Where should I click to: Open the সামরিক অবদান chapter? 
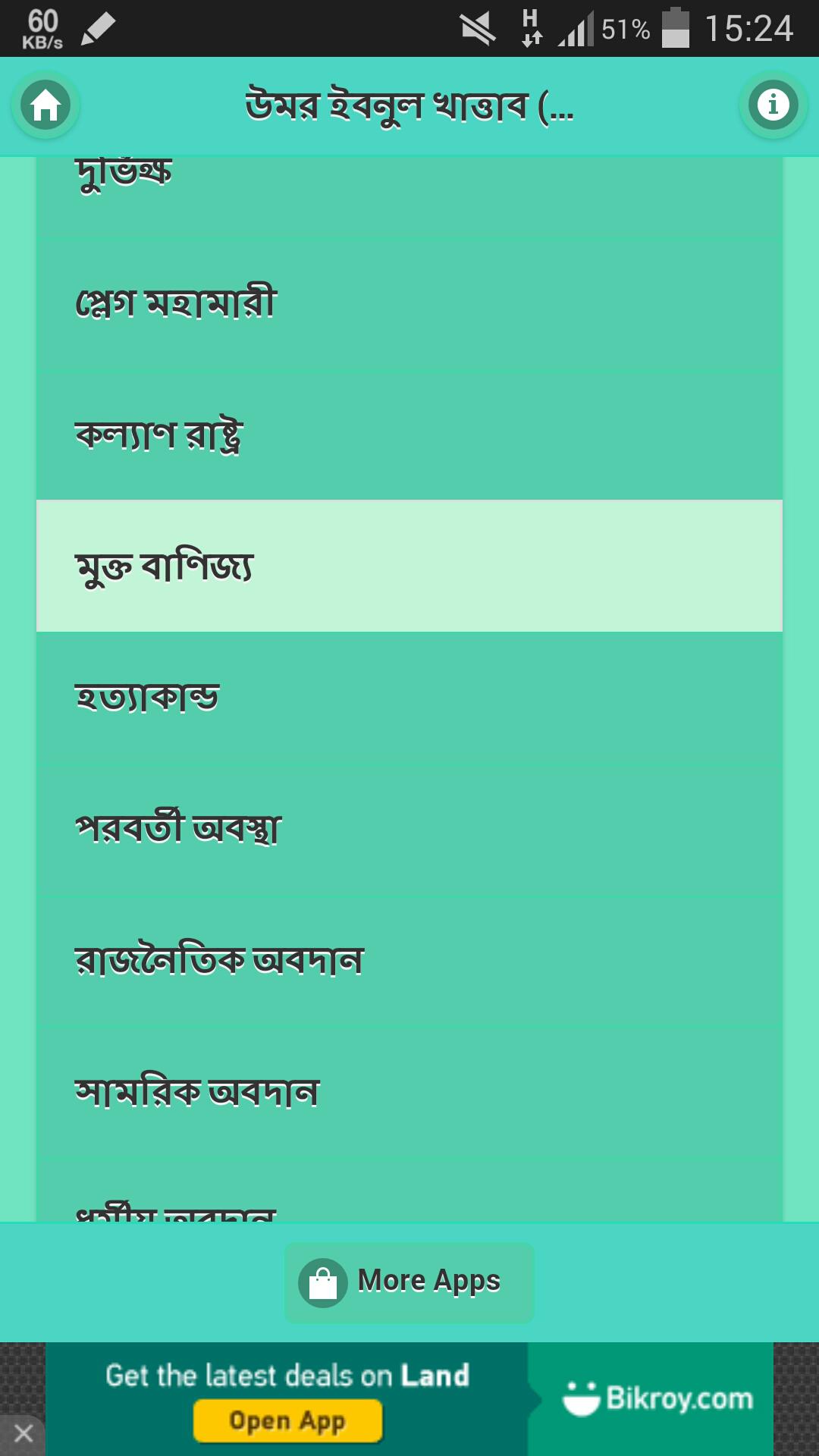point(409,1092)
